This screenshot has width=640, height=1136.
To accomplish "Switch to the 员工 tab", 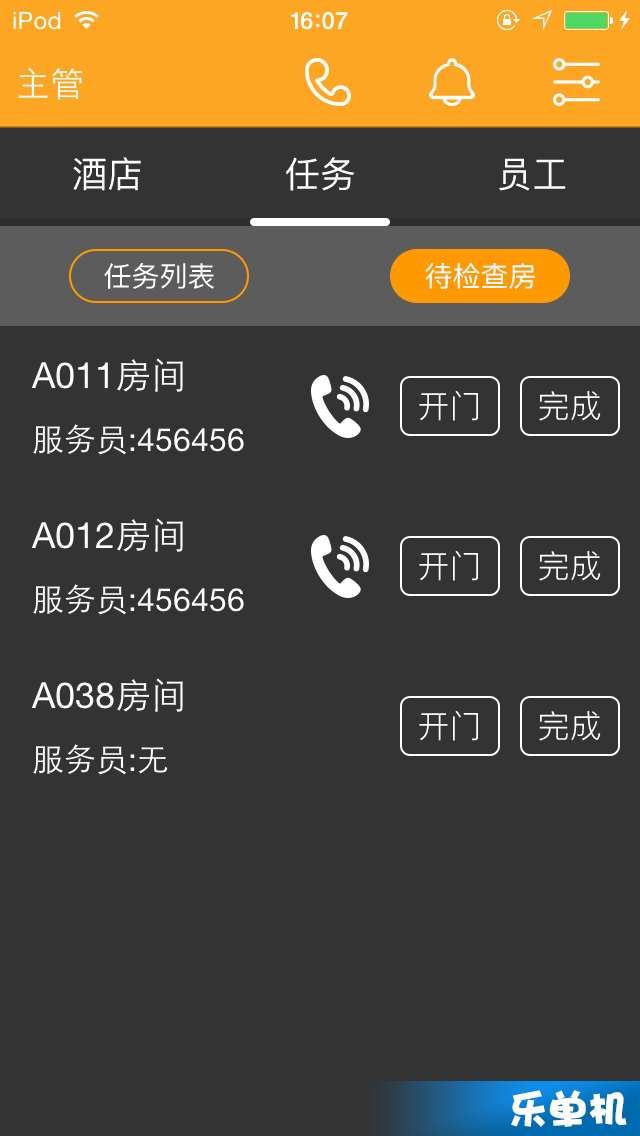I will [533, 175].
